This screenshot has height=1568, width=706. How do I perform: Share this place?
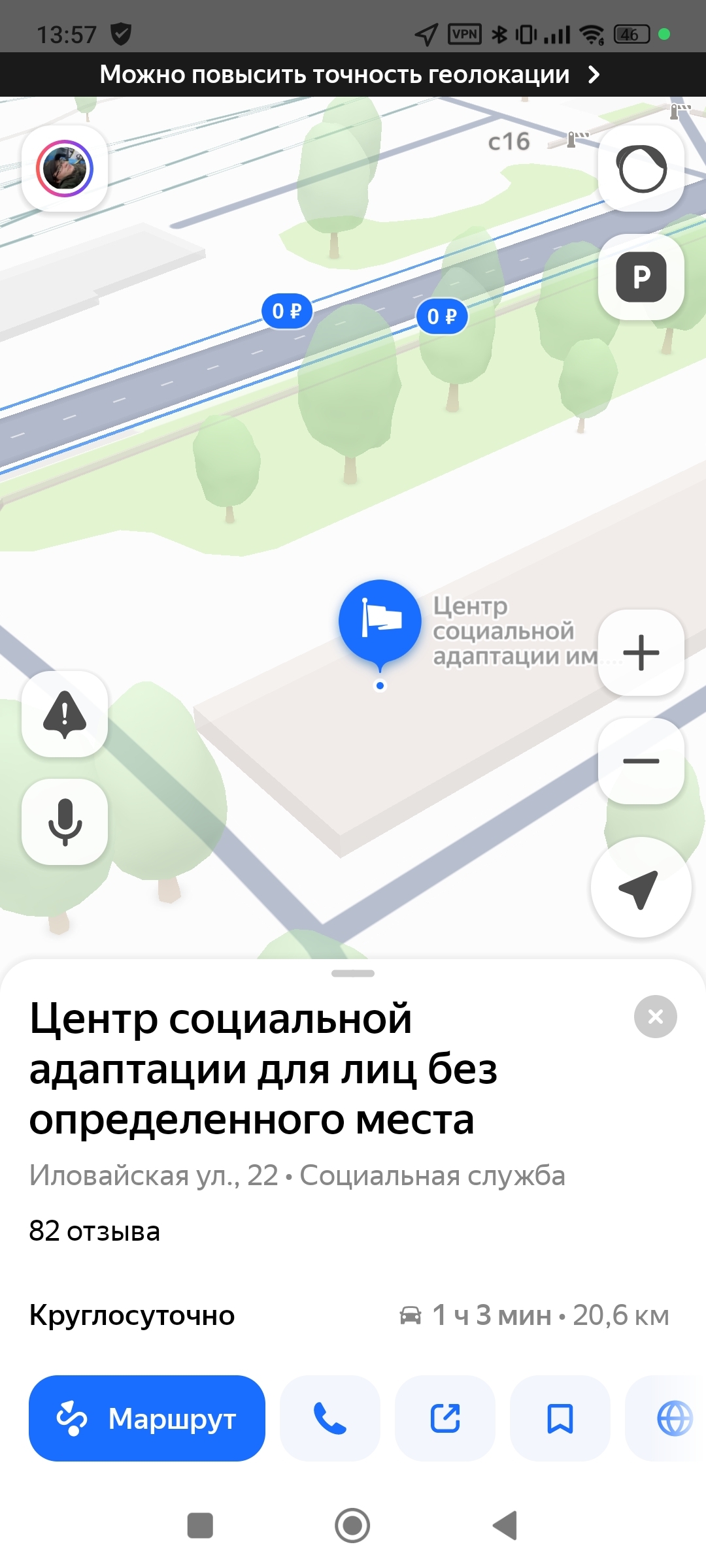(445, 1418)
